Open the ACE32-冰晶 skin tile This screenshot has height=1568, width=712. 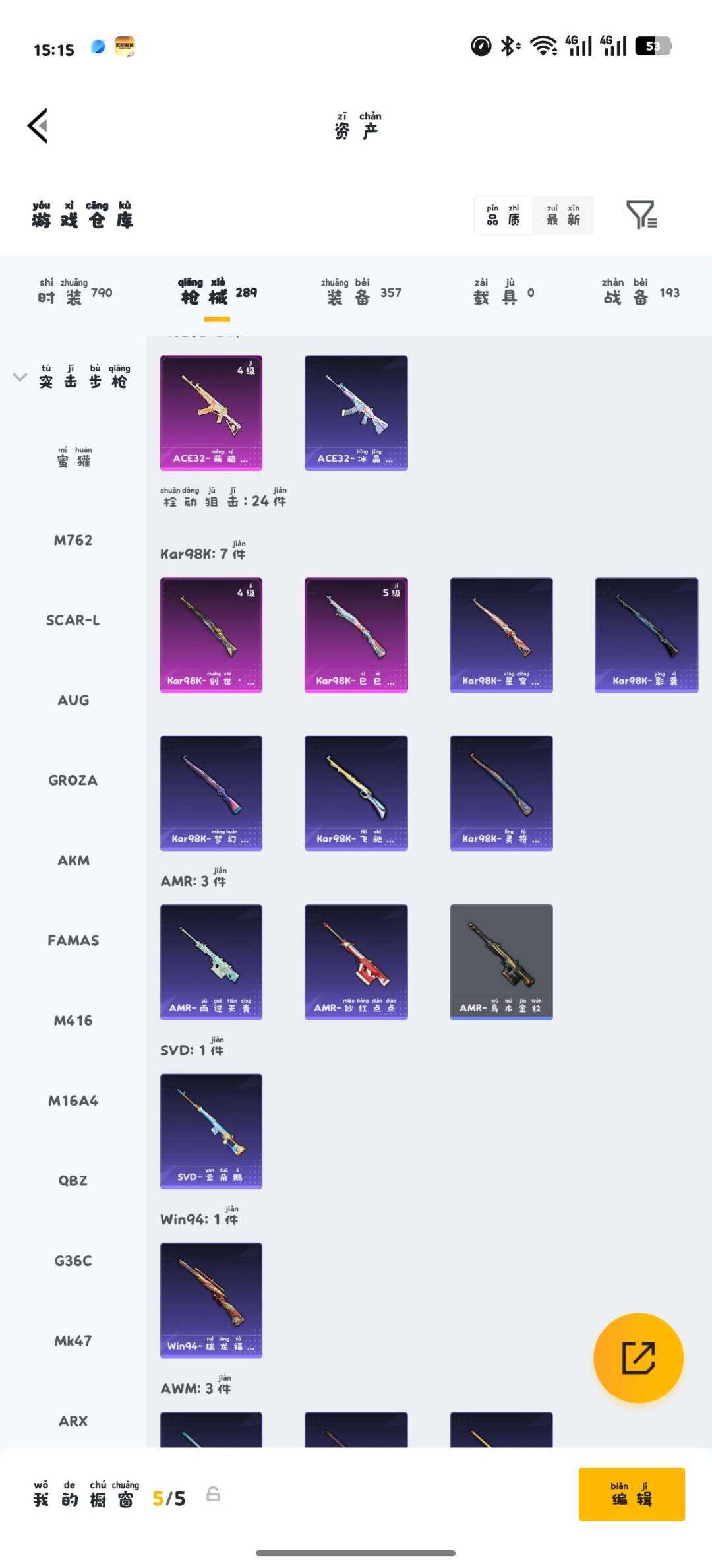coord(356,412)
